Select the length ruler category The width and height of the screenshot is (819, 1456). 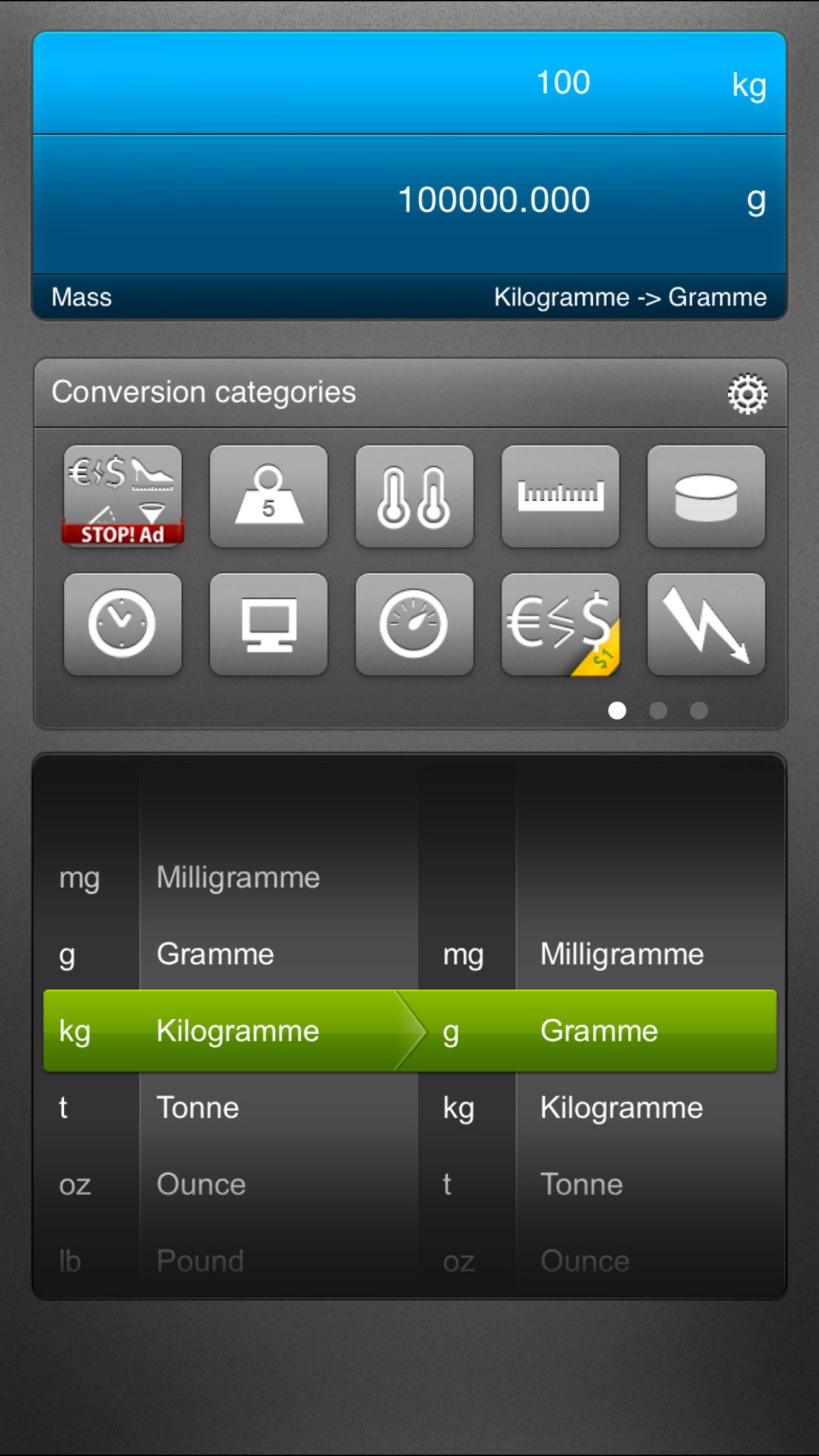point(560,496)
